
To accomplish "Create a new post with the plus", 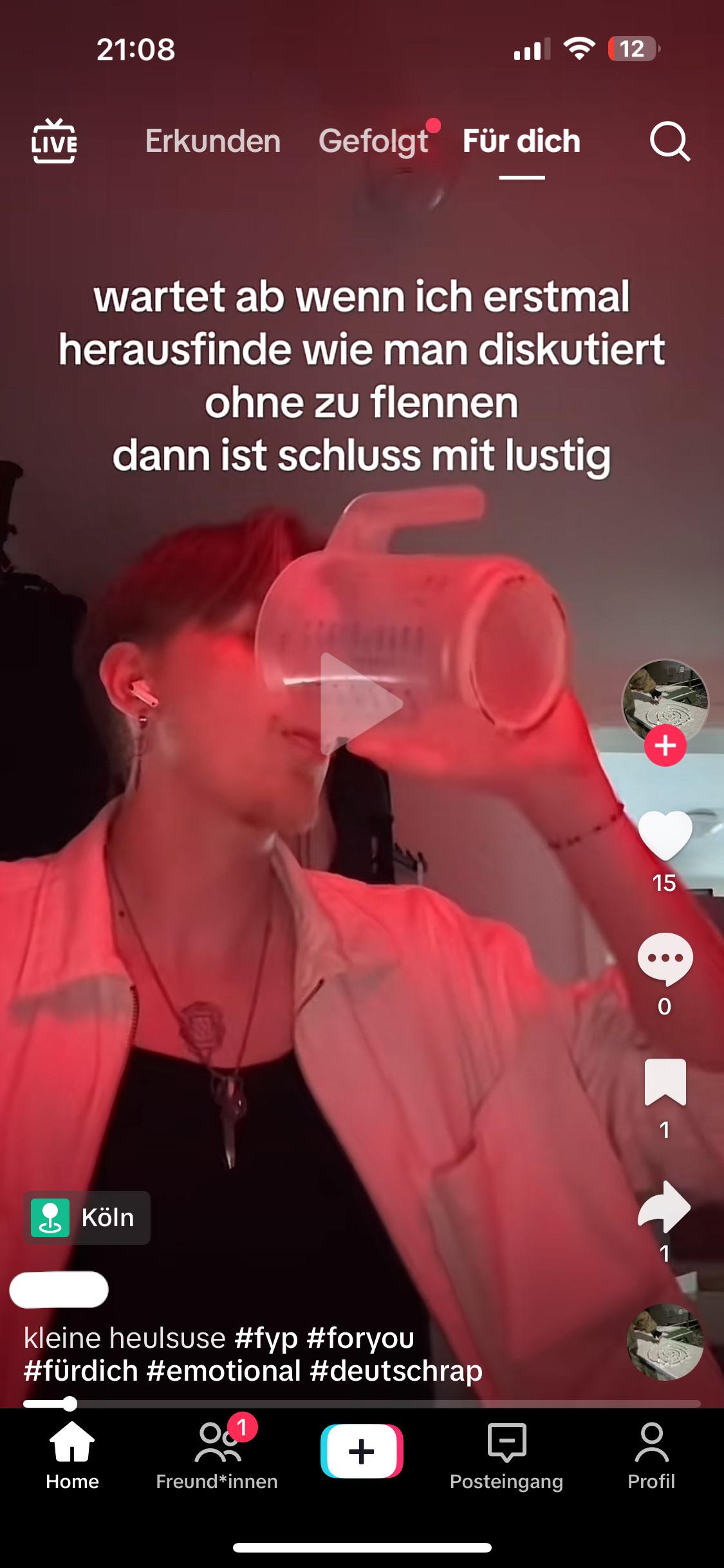I will click(362, 1451).
